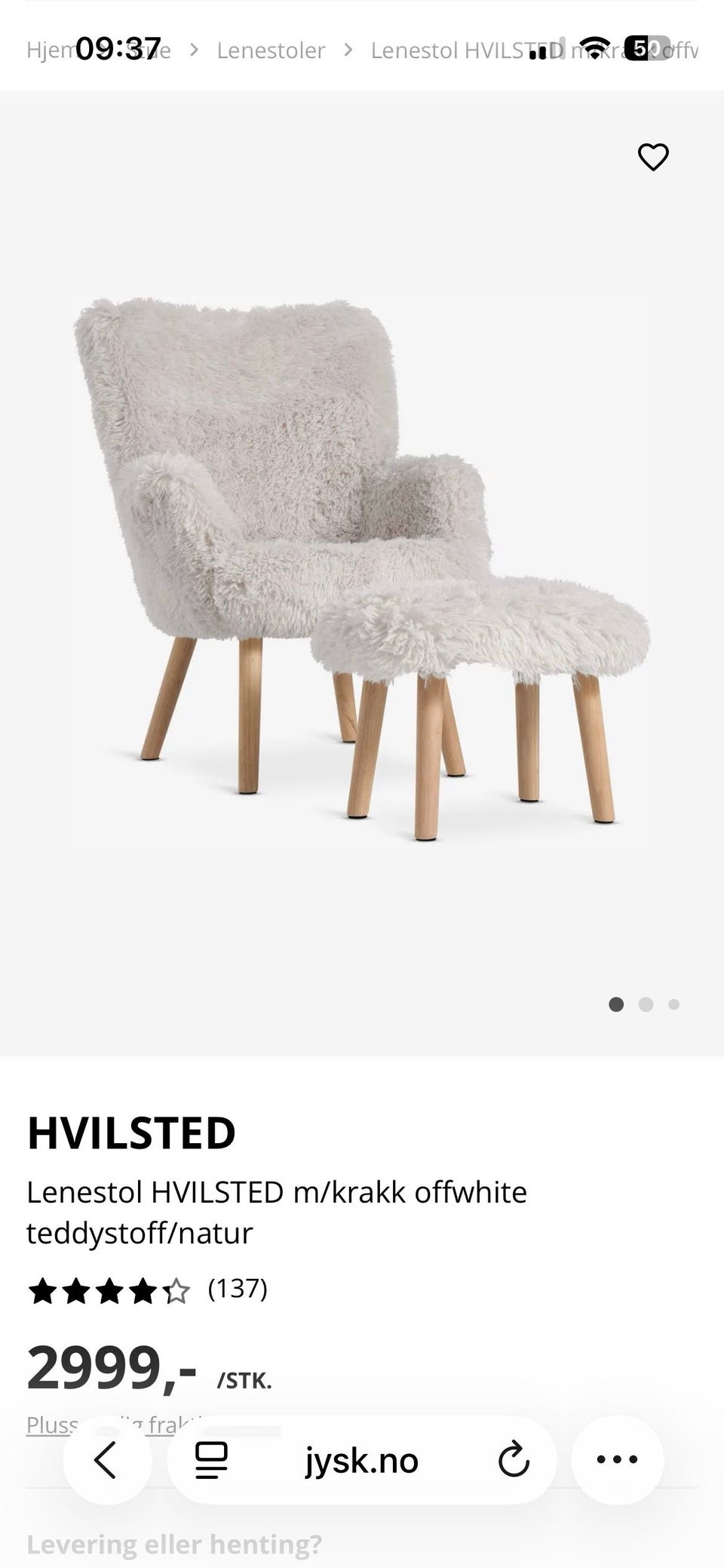Image resolution: width=724 pixels, height=1568 pixels.
Task: Open the HVILSTED chair product image
Action: (362, 570)
